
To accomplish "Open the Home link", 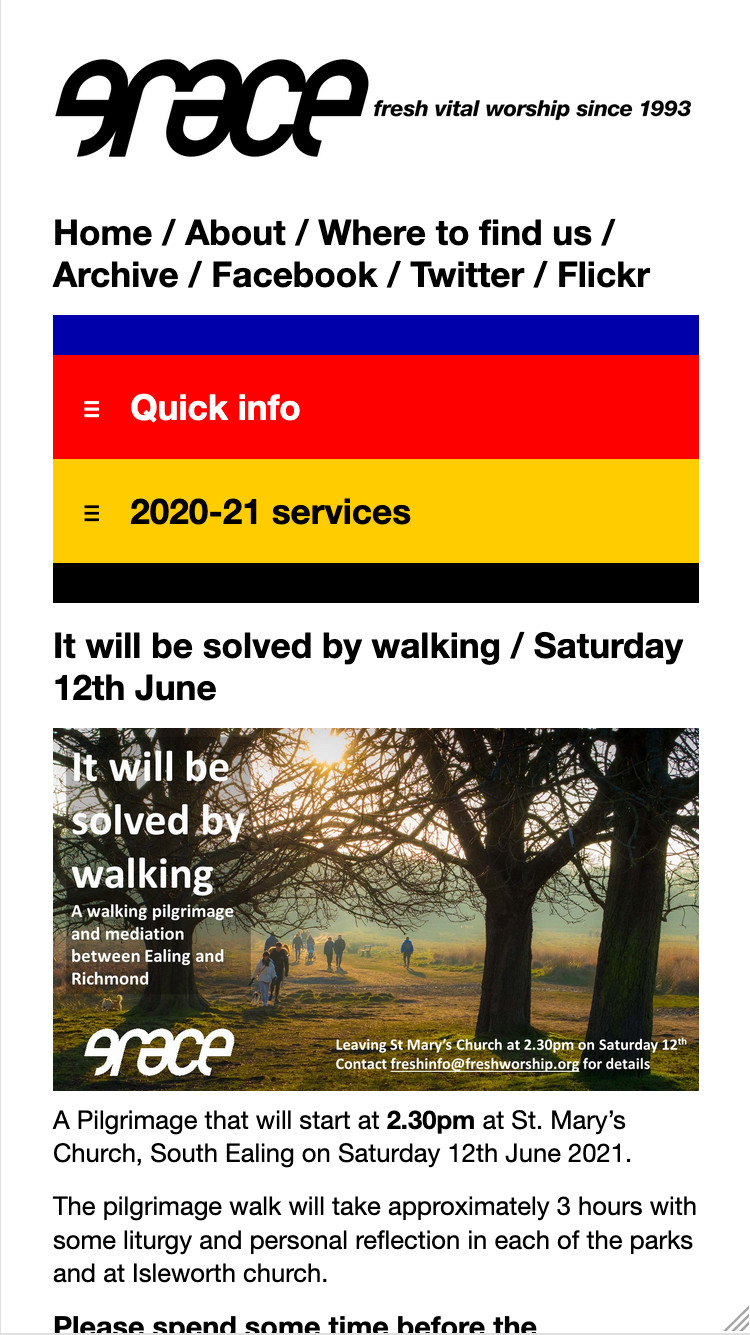I will [104, 233].
